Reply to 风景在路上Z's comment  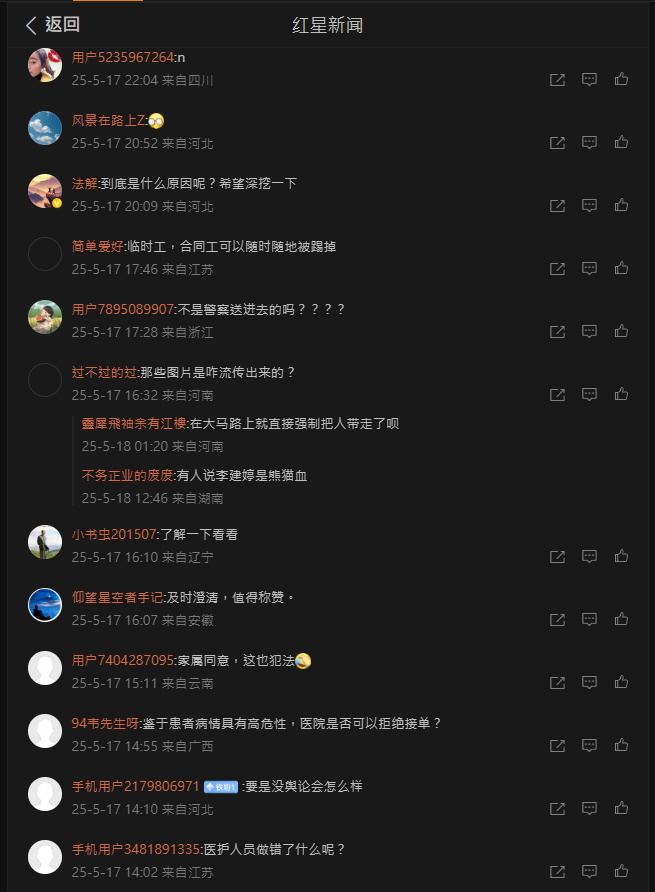[x=589, y=143]
